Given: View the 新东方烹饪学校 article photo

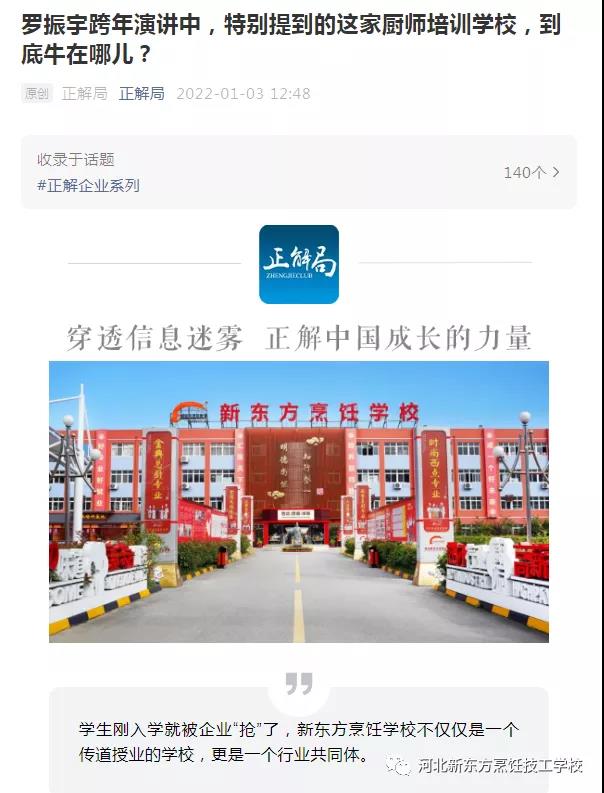Looking at the screenshot, I should click(x=298, y=501).
